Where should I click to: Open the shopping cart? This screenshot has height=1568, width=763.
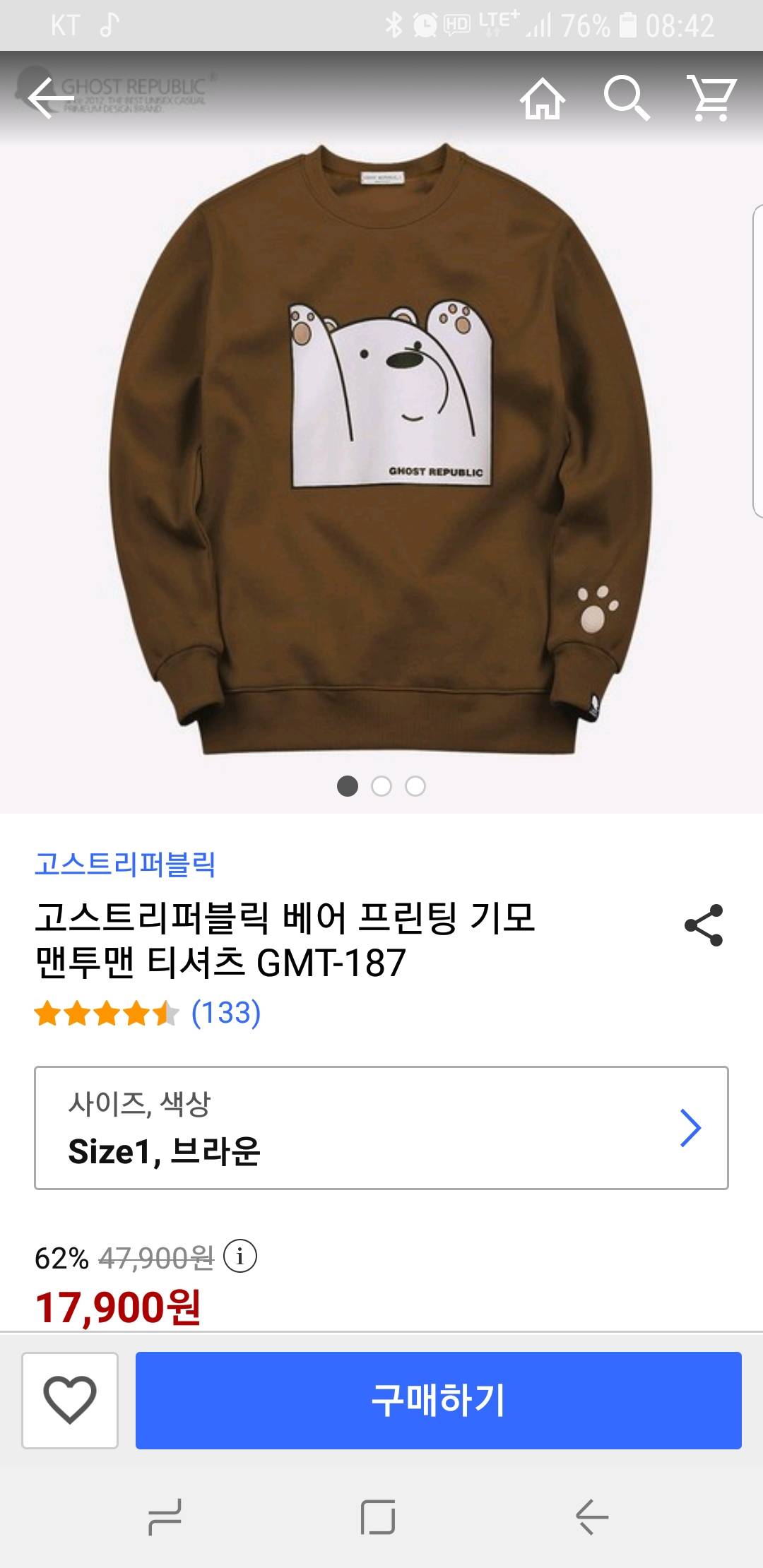coord(711,98)
